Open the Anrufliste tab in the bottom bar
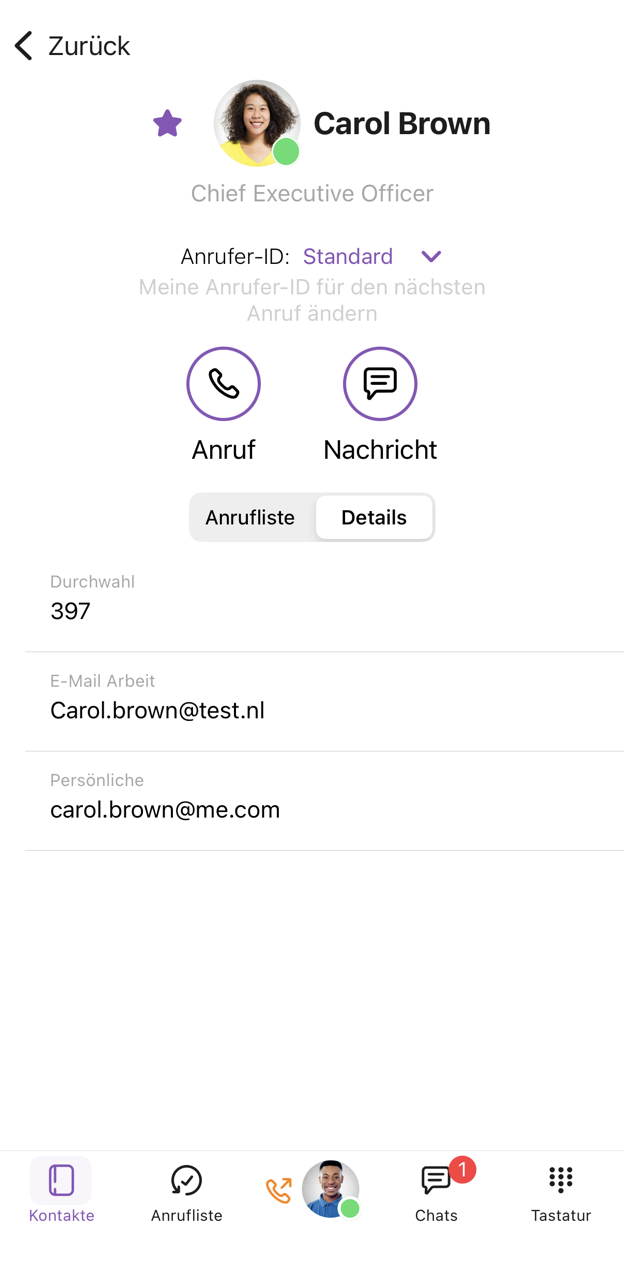 tap(187, 1191)
